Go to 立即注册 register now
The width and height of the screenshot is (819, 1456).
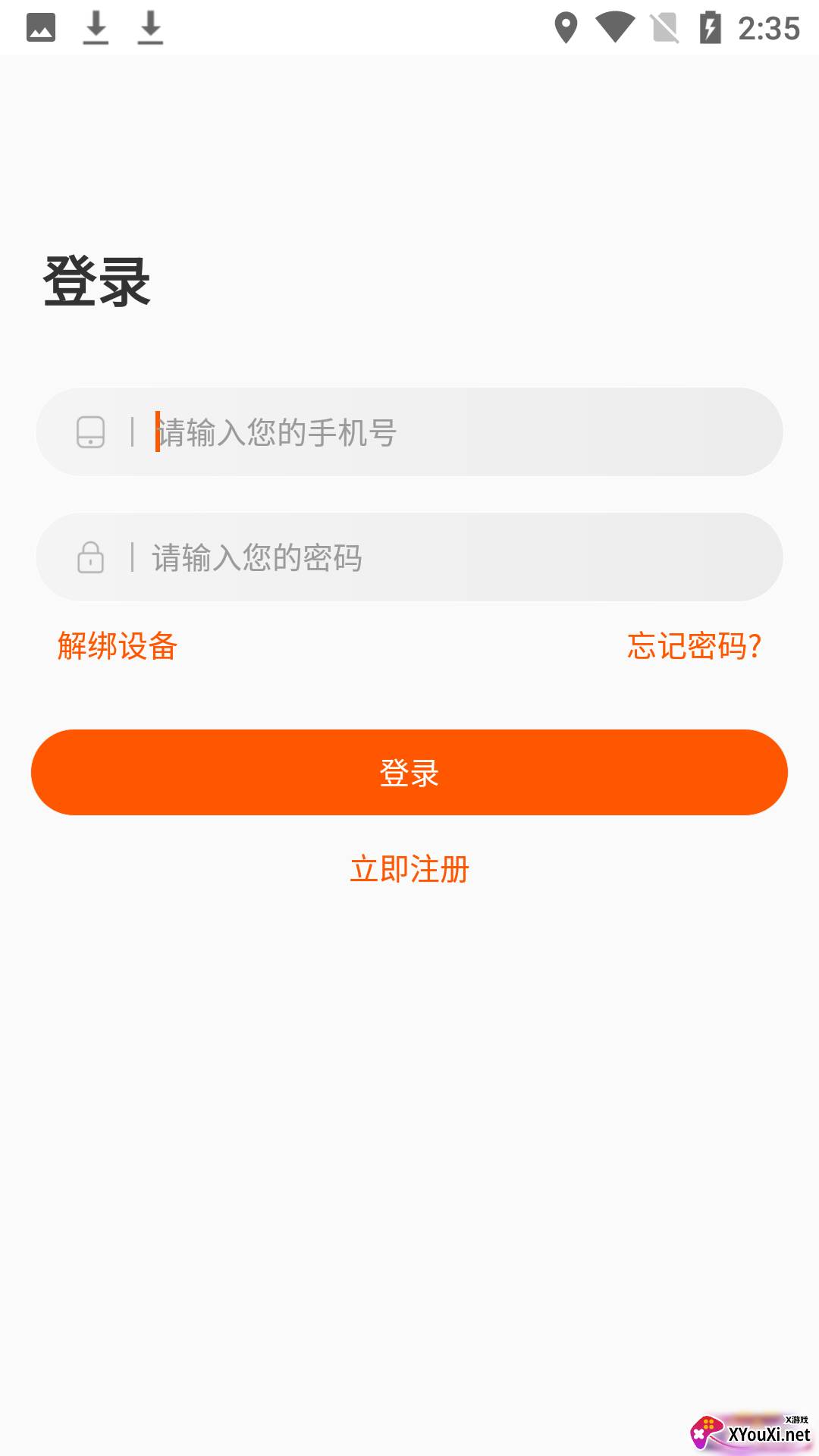point(409,869)
